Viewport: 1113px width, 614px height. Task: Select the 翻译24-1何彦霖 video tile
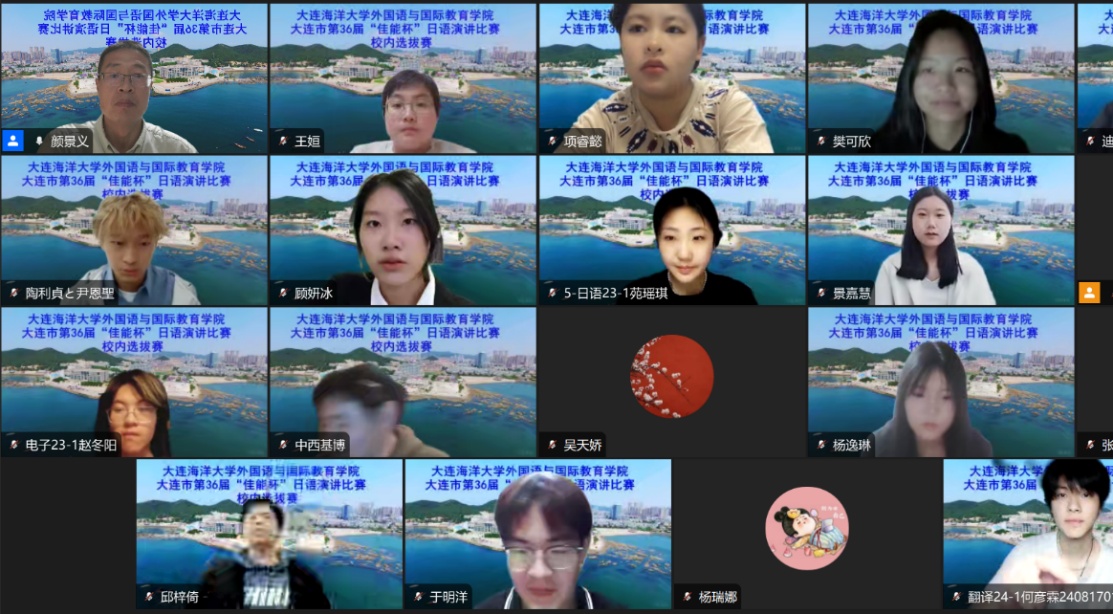click(1028, 534)
